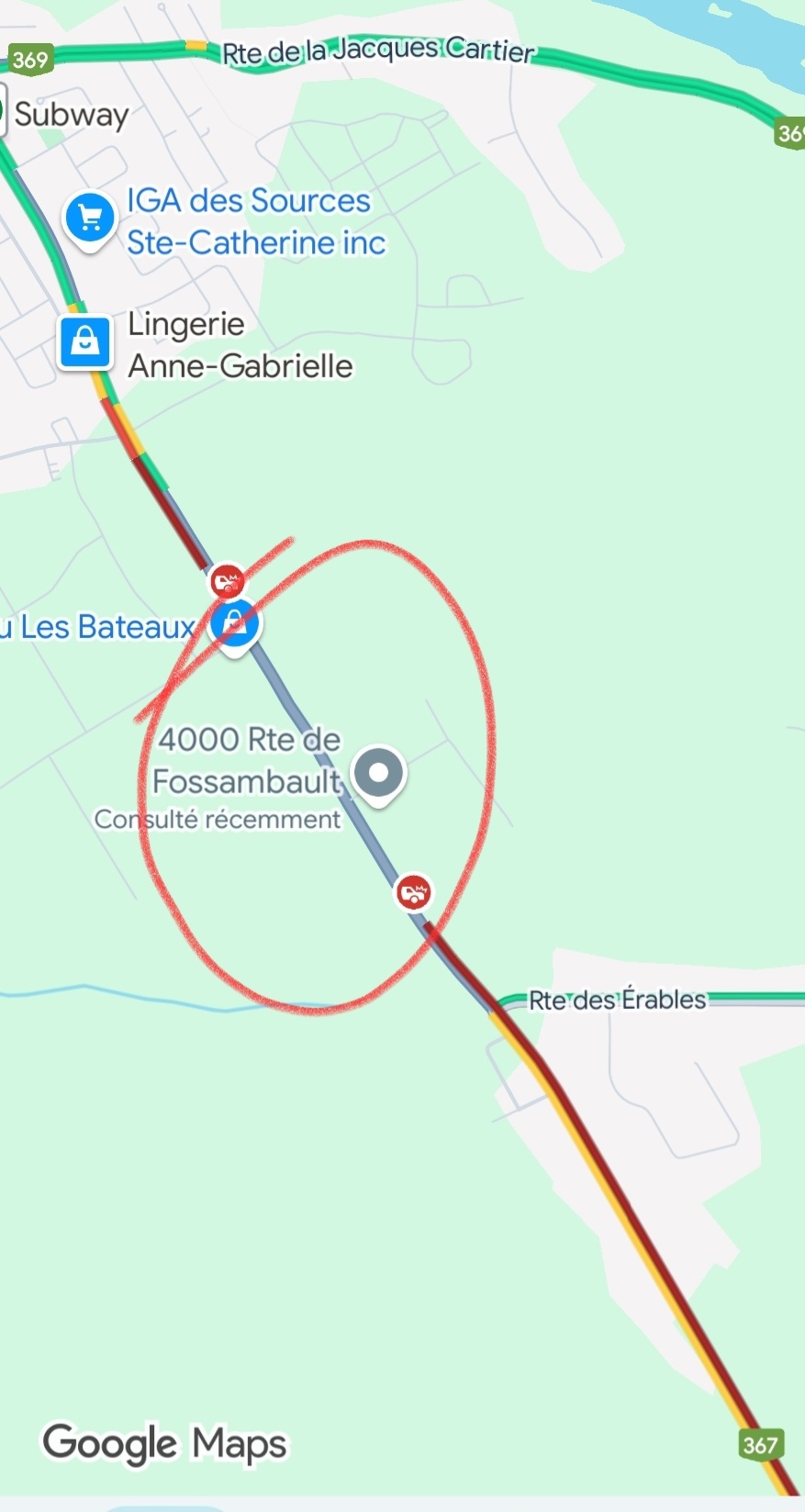Tap the Rte des Érables road label
The image size is (805, 1512).
pos(616,1000)
